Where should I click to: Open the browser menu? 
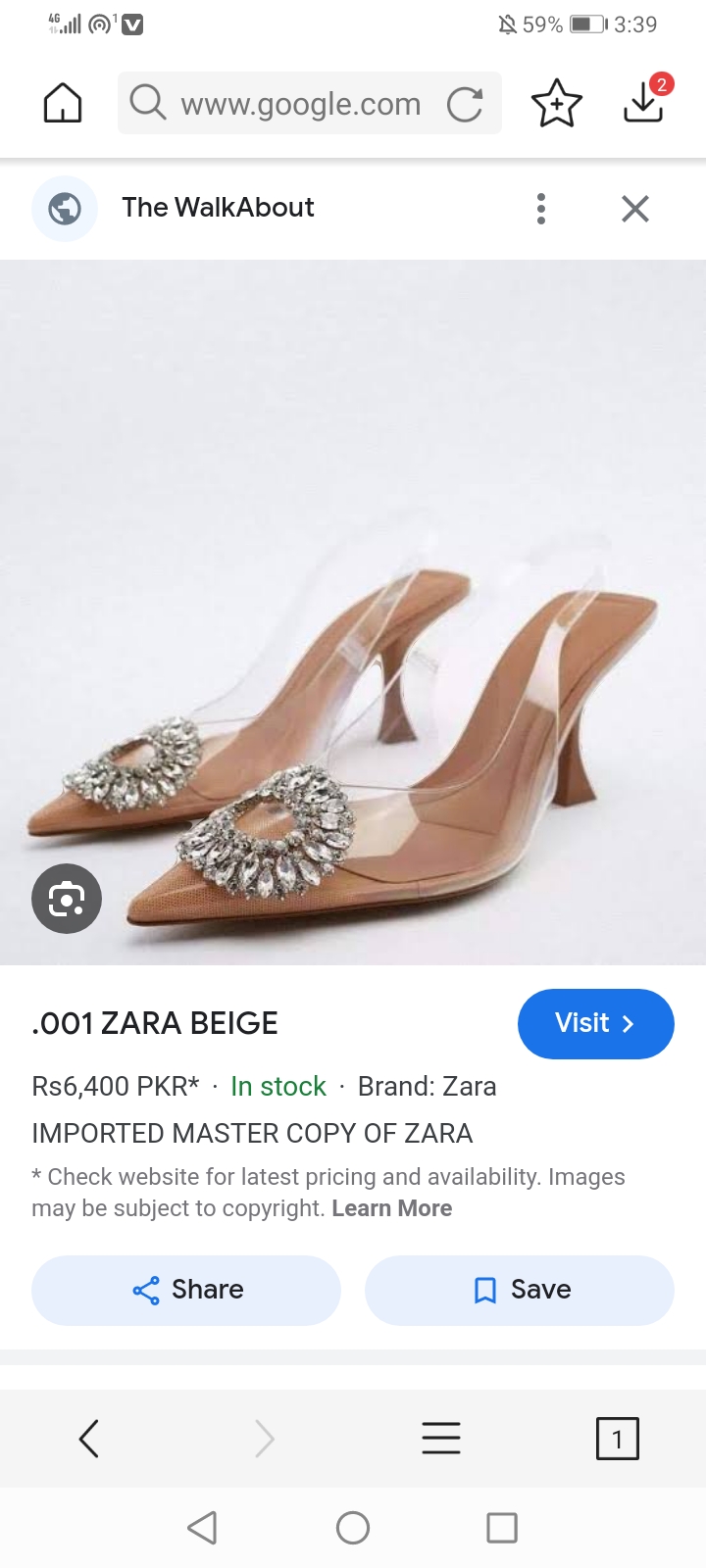pos(441,1439)
